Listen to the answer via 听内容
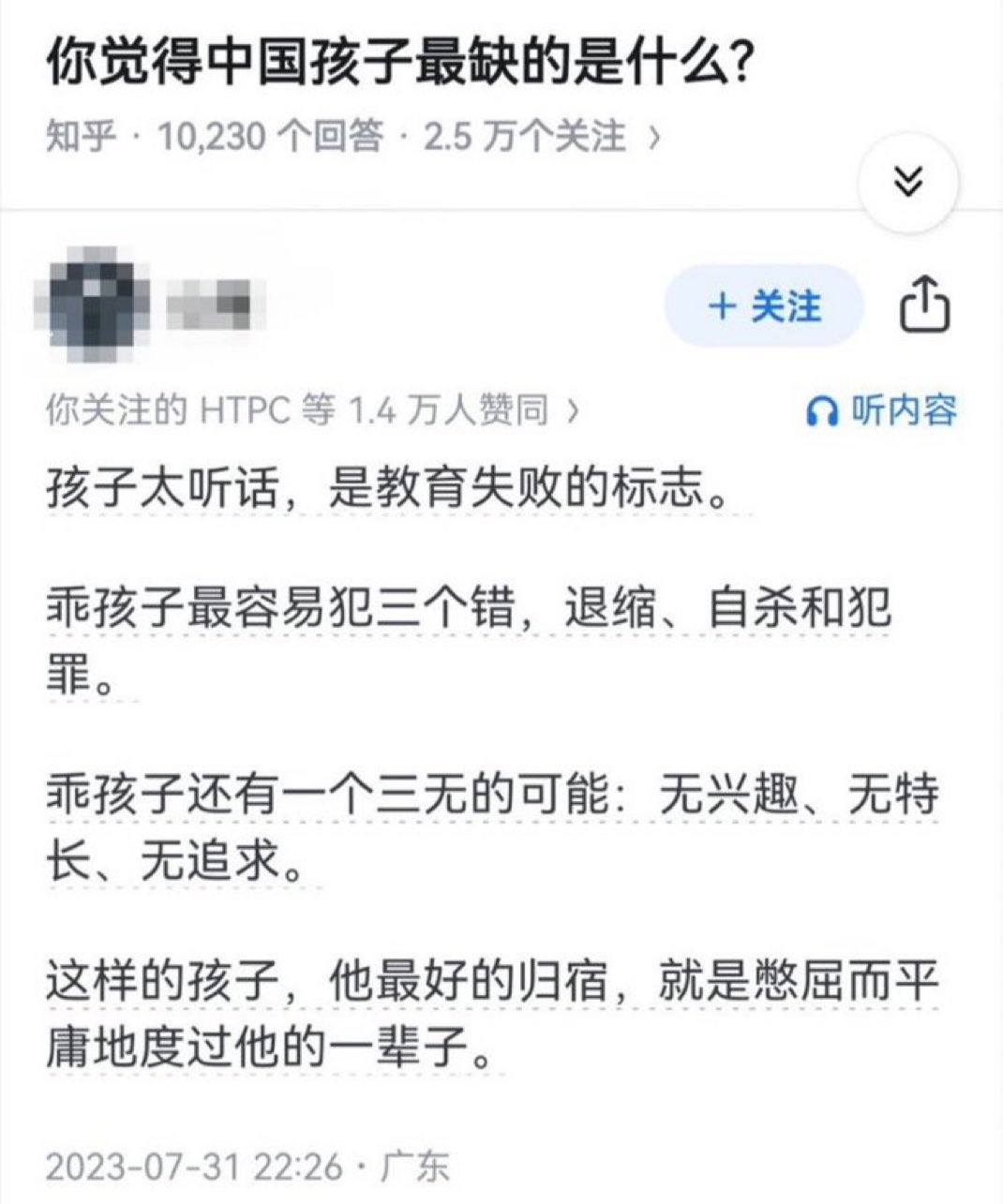Image resolution: width=1003 pixels, height=1204 pixels. [x=882, y=410]
